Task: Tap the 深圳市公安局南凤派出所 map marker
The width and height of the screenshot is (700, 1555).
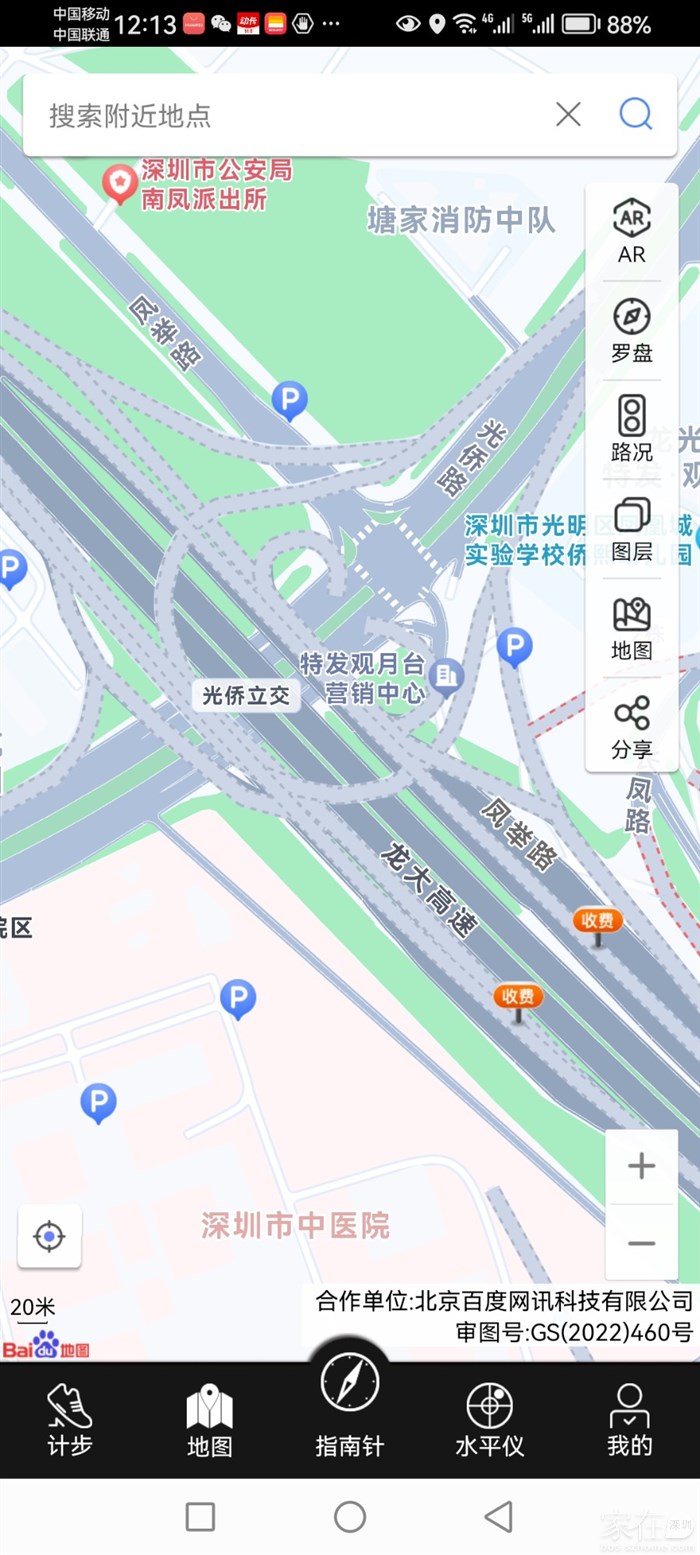Action: point(121,183)
